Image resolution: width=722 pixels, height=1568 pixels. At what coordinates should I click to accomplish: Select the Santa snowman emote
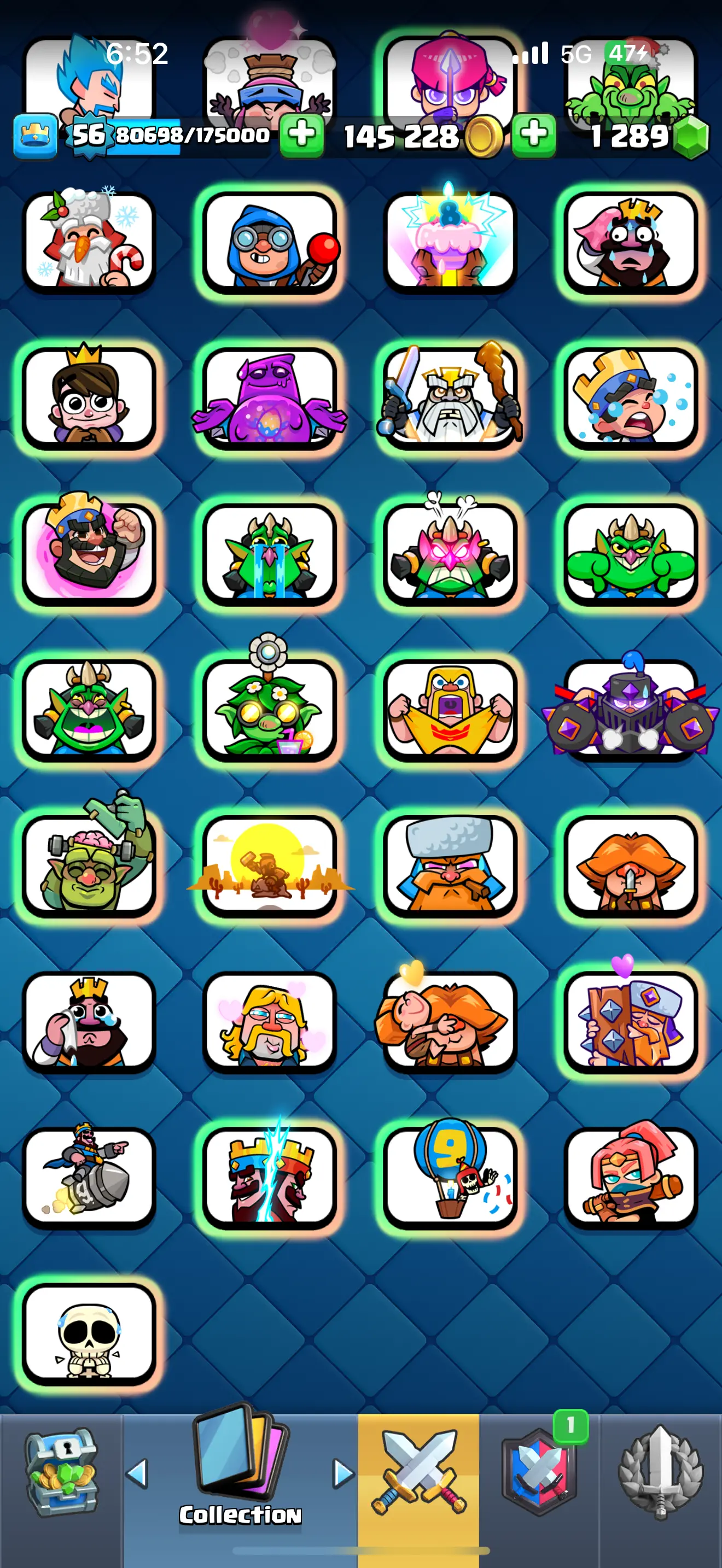[90, 241]
